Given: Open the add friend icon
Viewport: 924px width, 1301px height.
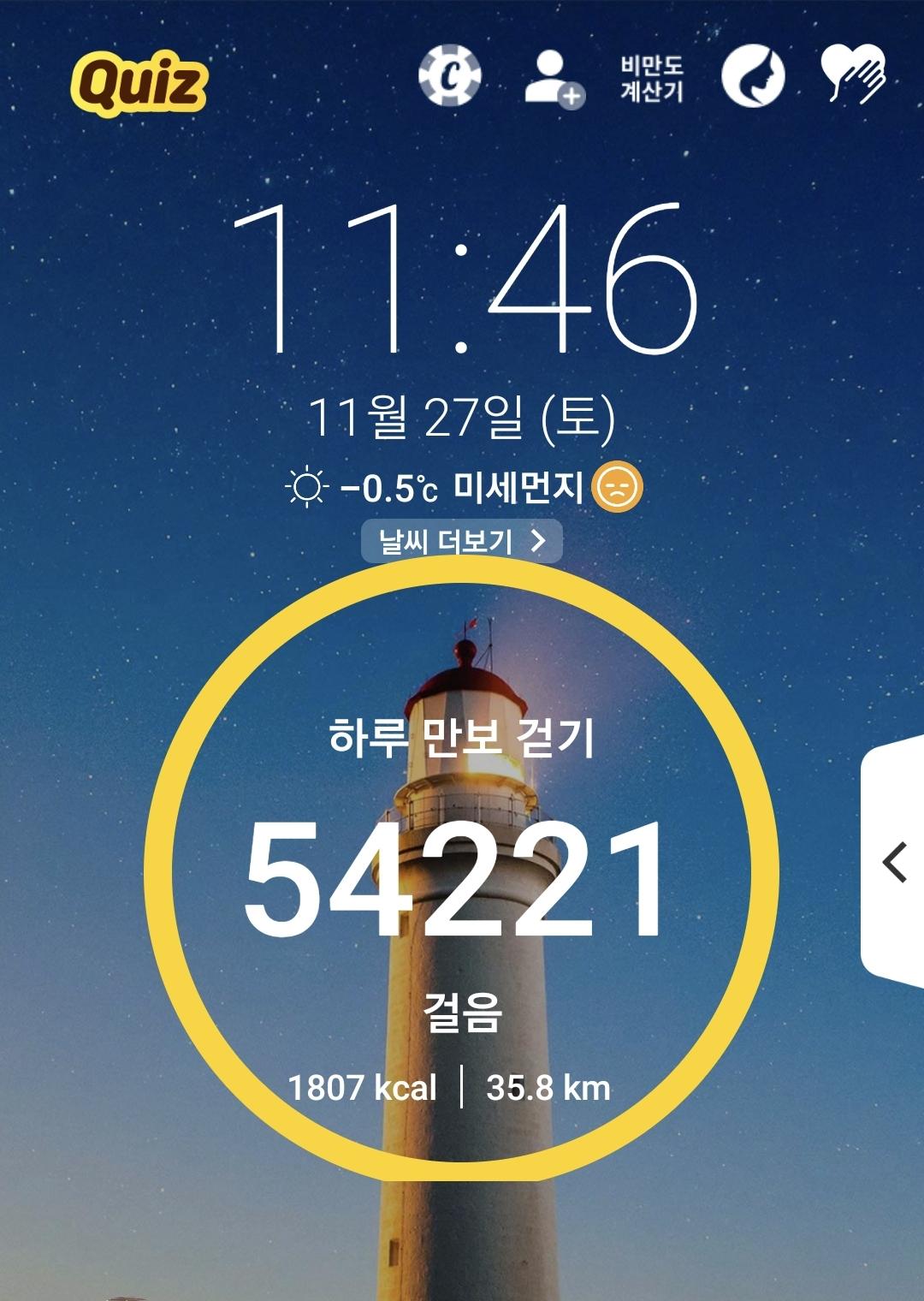Looking at the screenshot, I should click(x=554, y=78).
